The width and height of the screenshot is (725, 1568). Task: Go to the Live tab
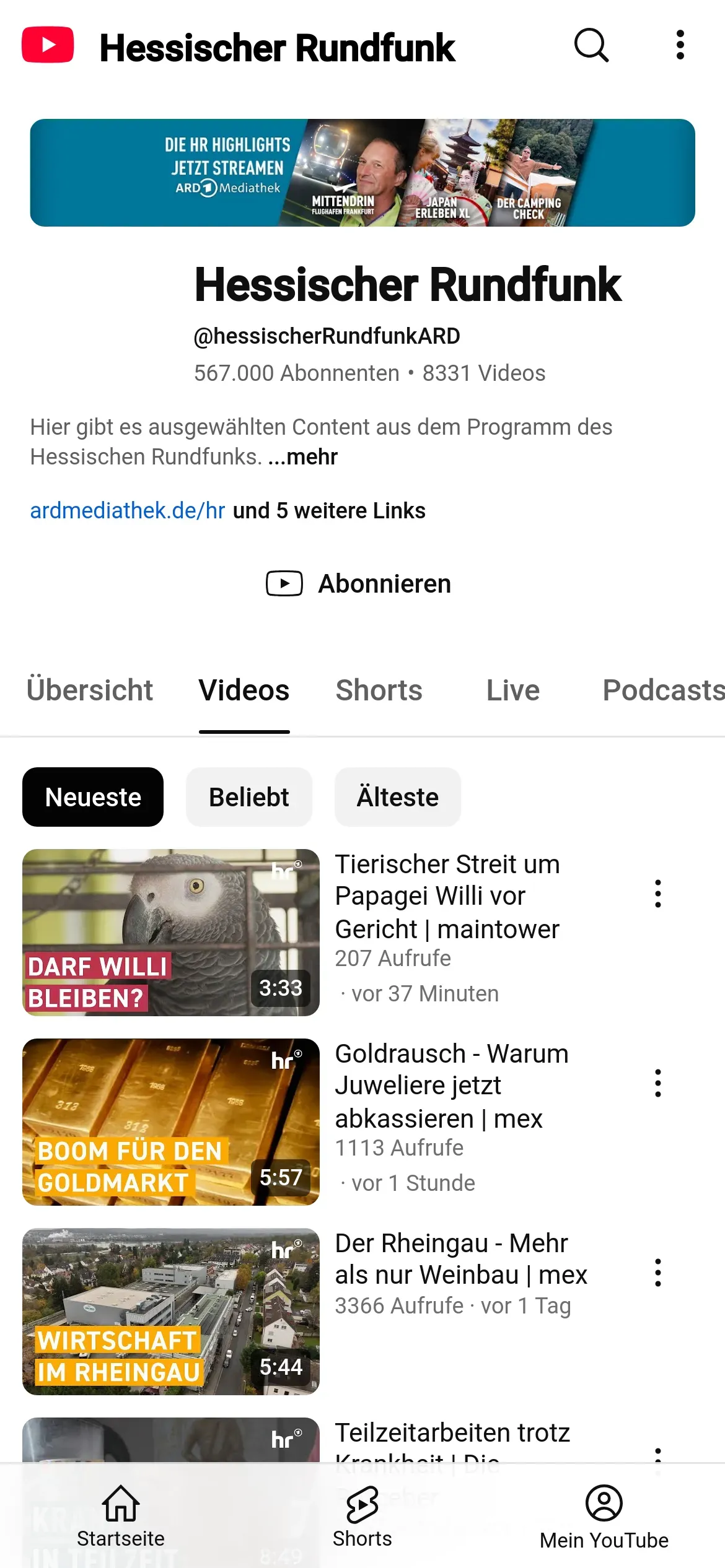tap(512, 690)
